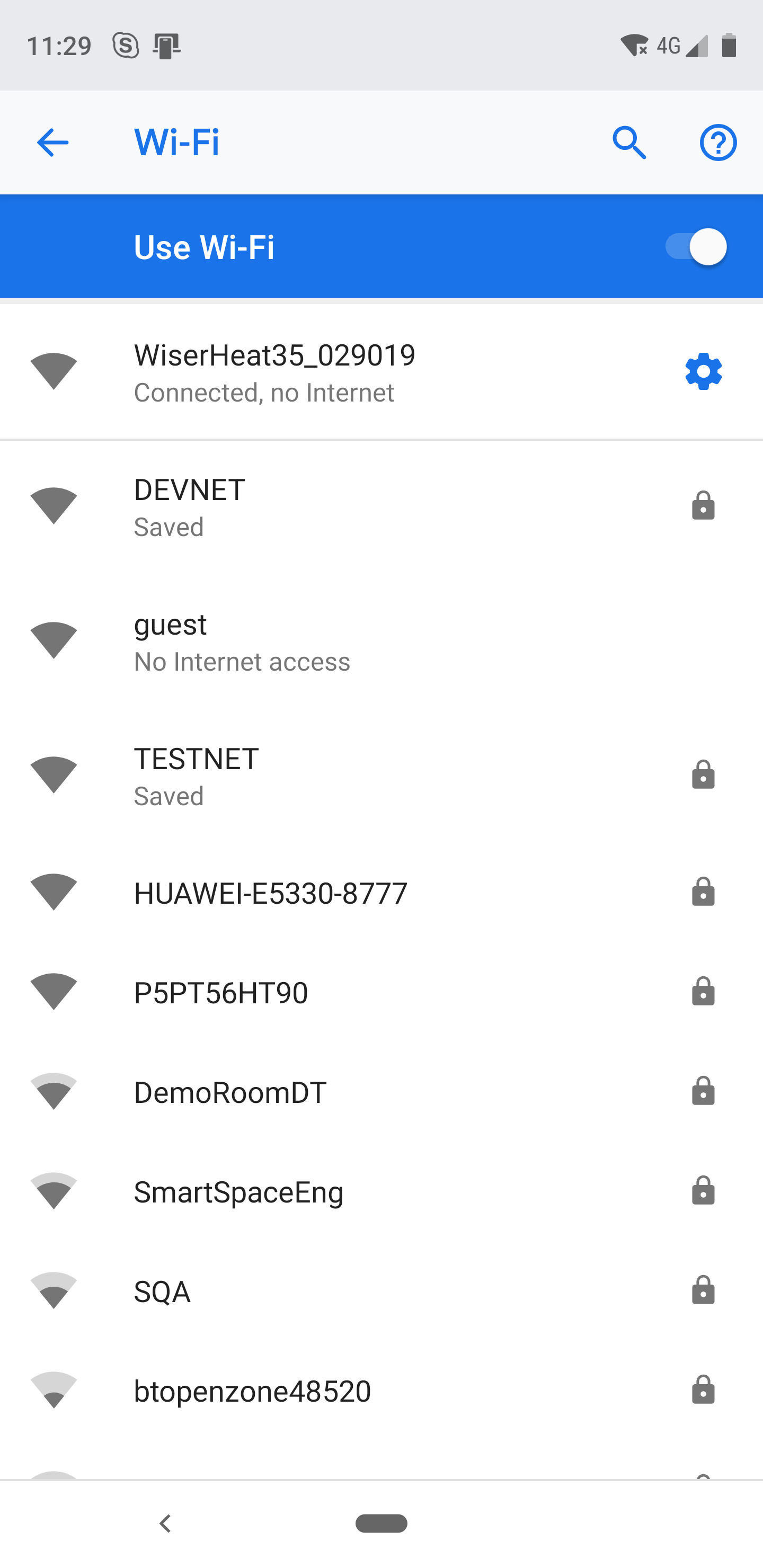Screen dimensions: 763x1568
Task: Open the Wi-Fi help screen
Action: pos(717,142)
